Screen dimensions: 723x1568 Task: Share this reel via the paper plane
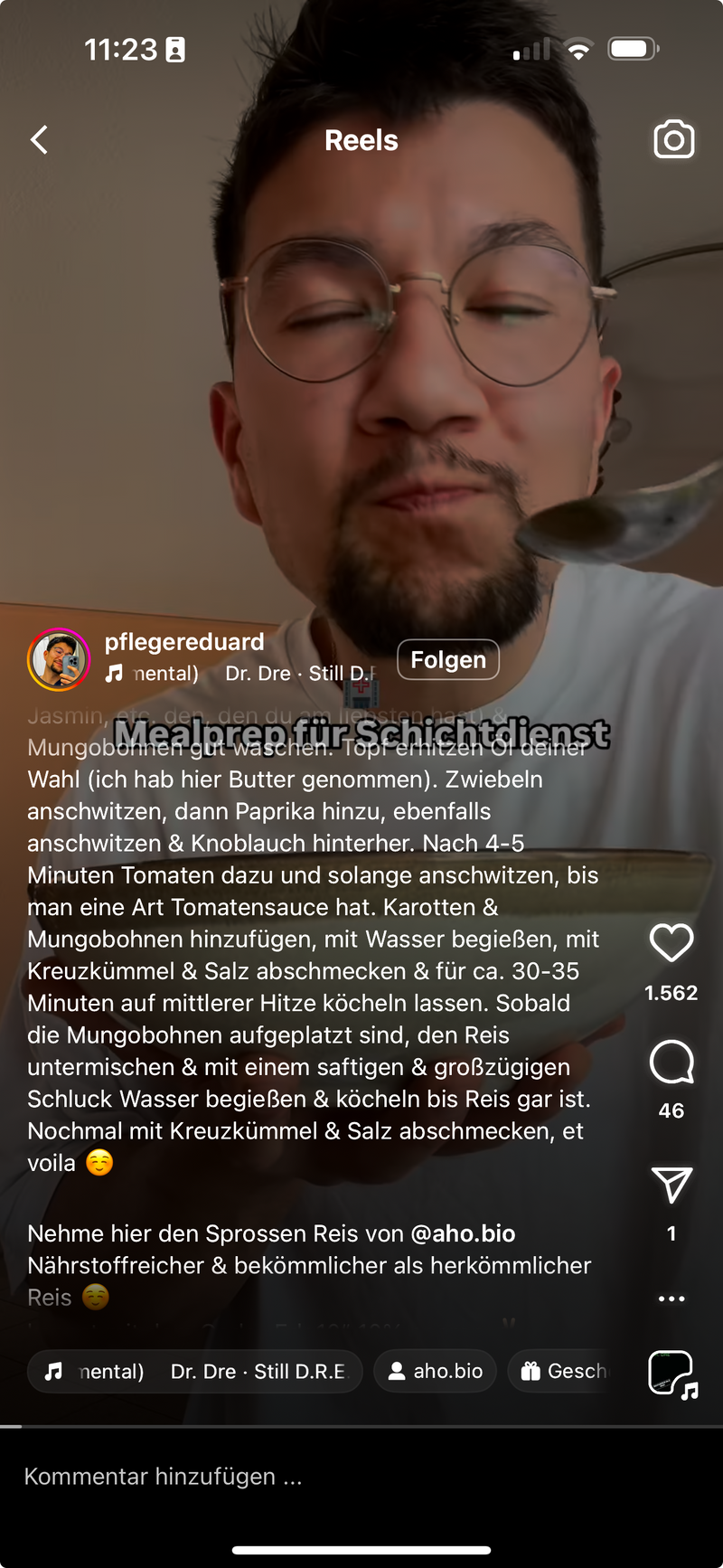pyautogui.click(x=671, y=1185)
